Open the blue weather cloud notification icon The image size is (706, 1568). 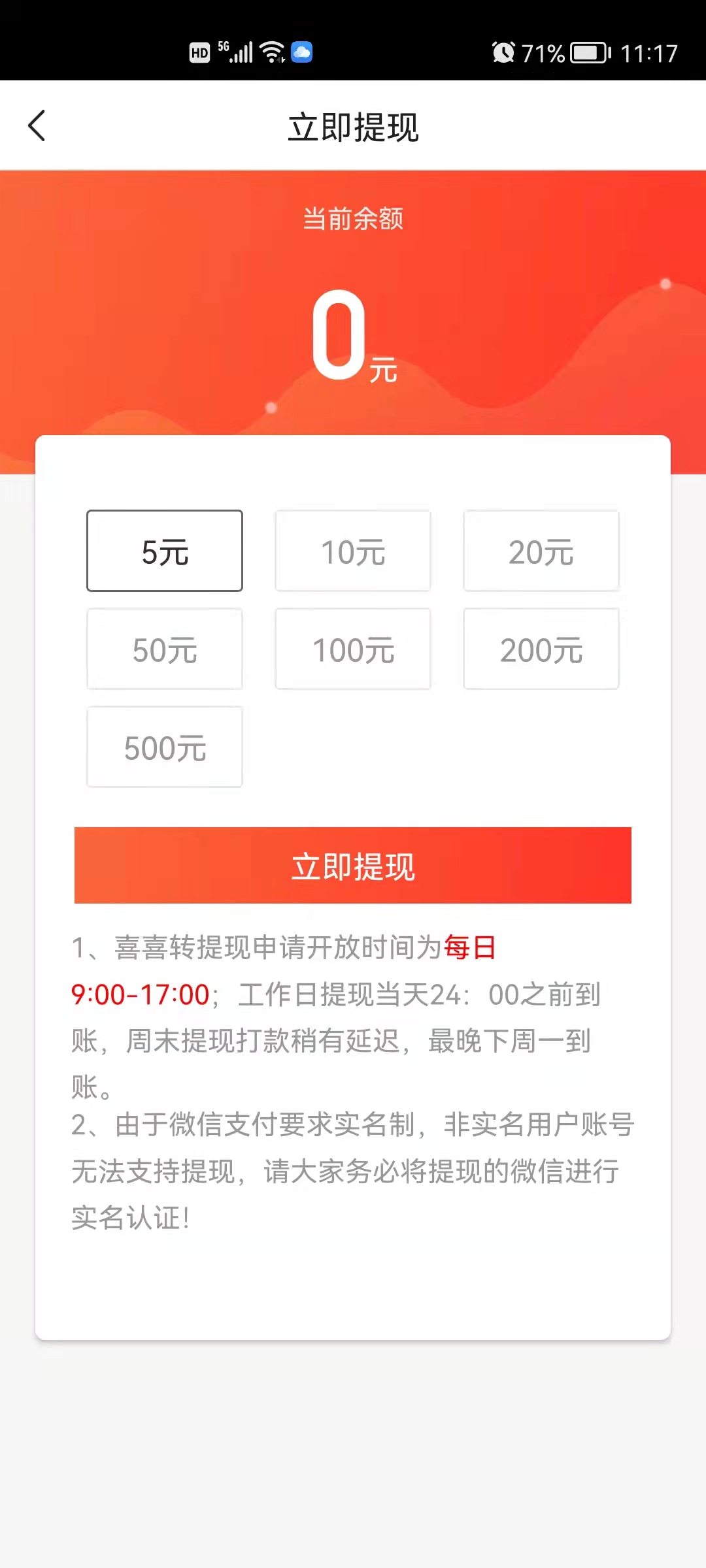point(301,52)
